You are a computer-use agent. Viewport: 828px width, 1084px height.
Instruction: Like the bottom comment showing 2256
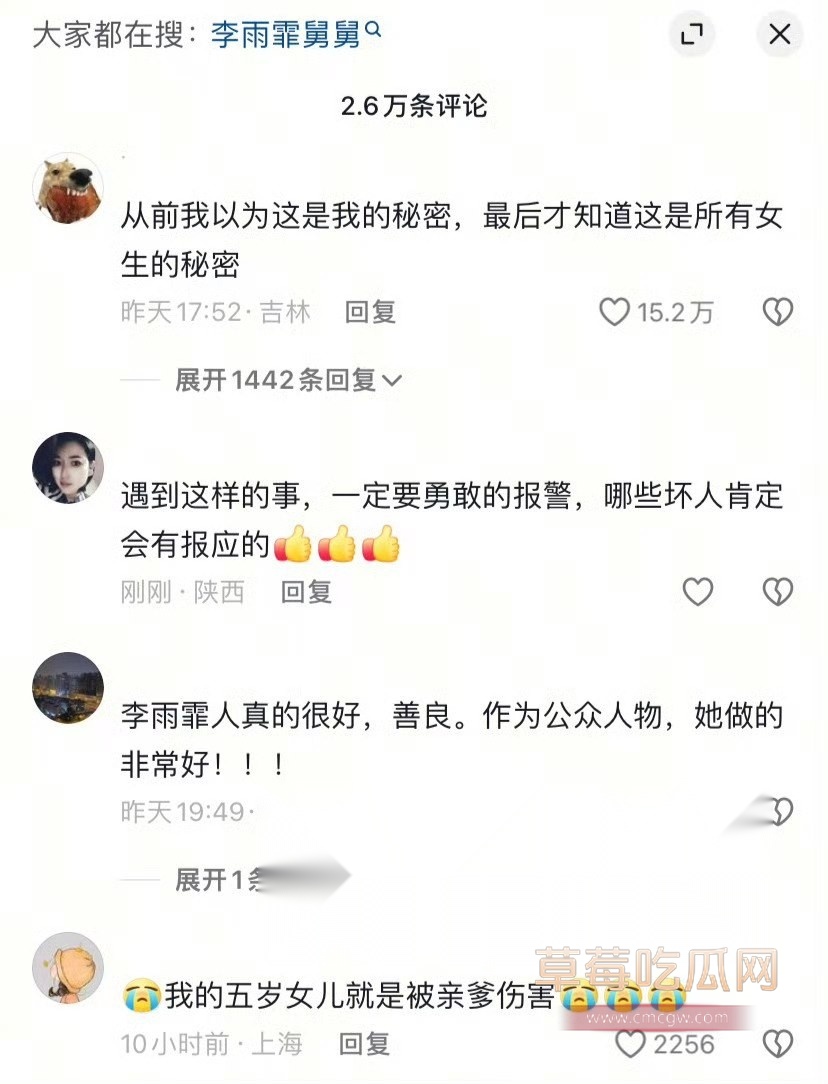[631, 1044]
